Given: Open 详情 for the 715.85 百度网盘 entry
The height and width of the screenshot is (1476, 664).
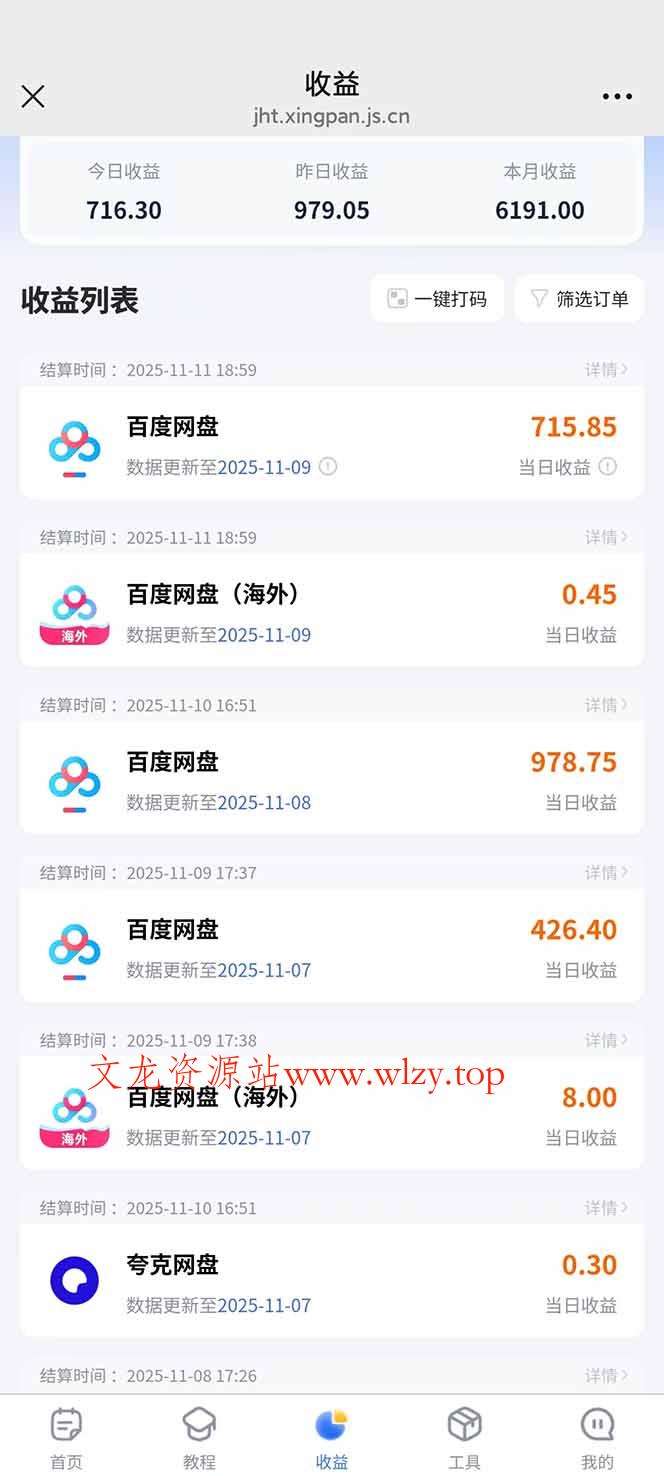Looking at the screenshot, I should coord(606,370).
